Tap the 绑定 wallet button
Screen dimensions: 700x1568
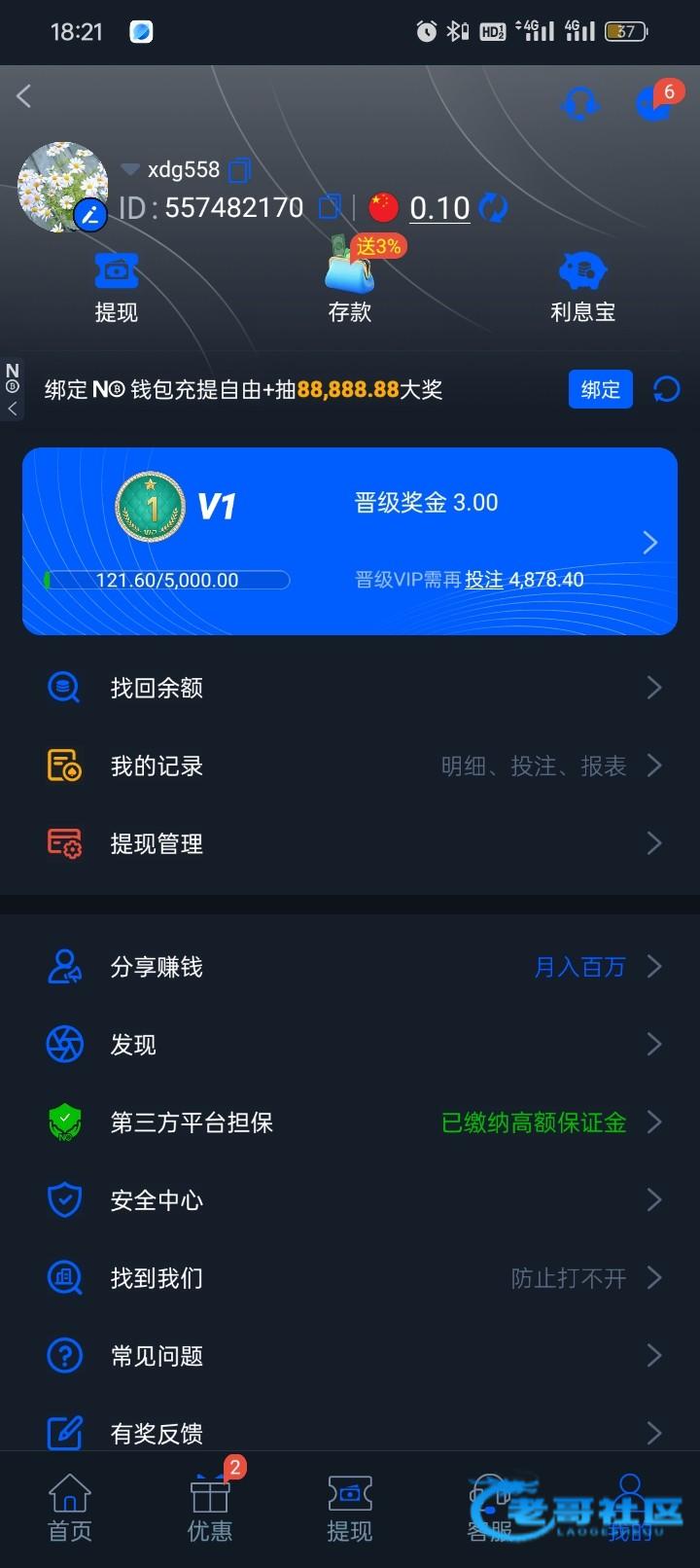600,390
